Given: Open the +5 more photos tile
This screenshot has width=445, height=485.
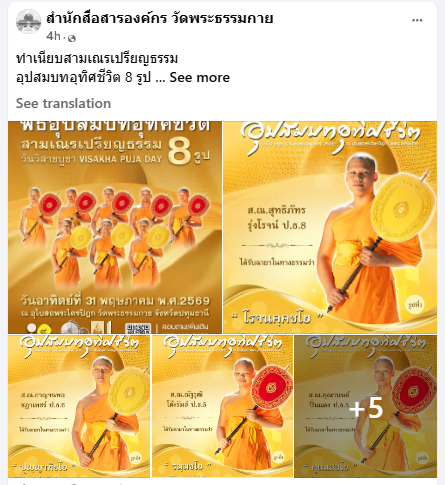Looking at the screenshot, I should click(365, 406).
